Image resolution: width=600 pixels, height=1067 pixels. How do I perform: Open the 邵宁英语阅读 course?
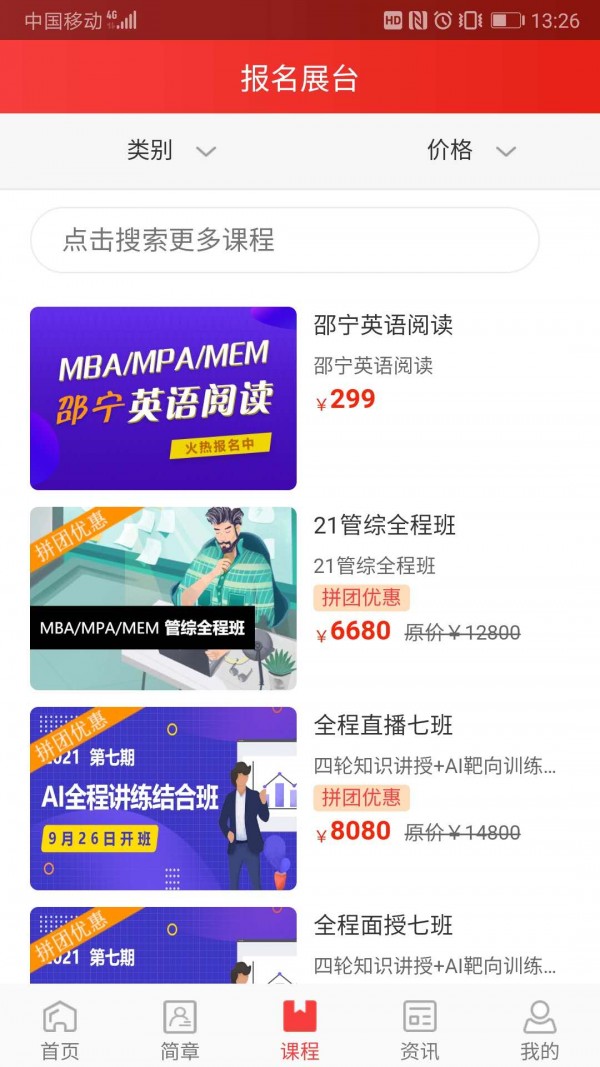[383, 325]
